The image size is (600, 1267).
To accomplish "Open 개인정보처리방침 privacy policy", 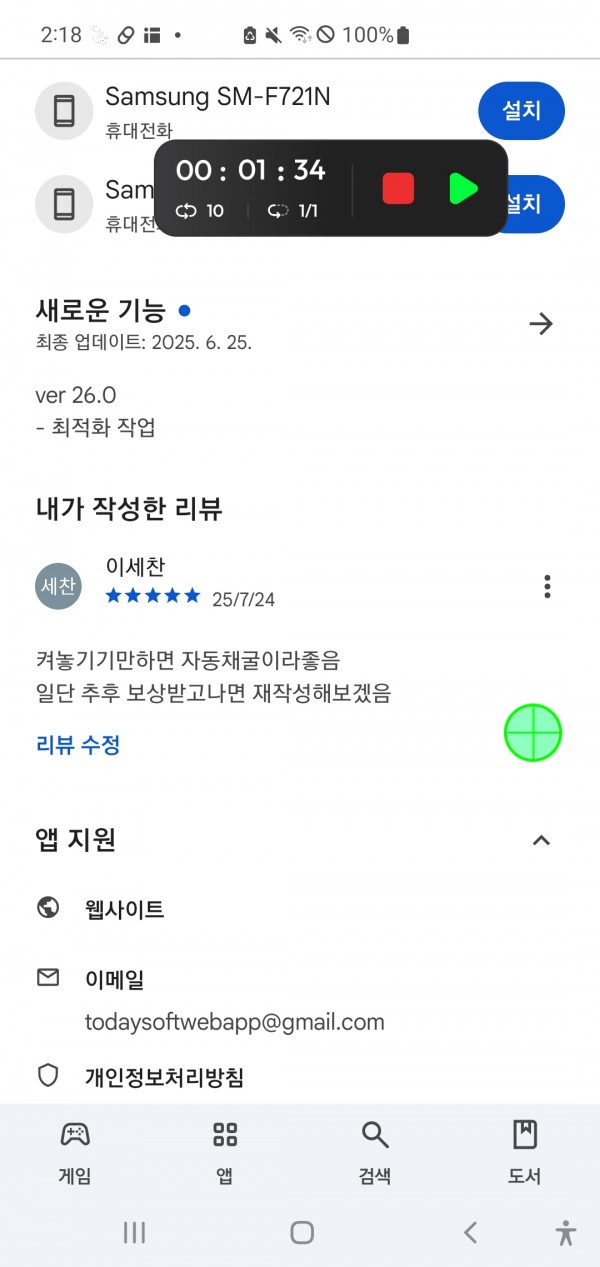I will click(x=300, y=1077).
